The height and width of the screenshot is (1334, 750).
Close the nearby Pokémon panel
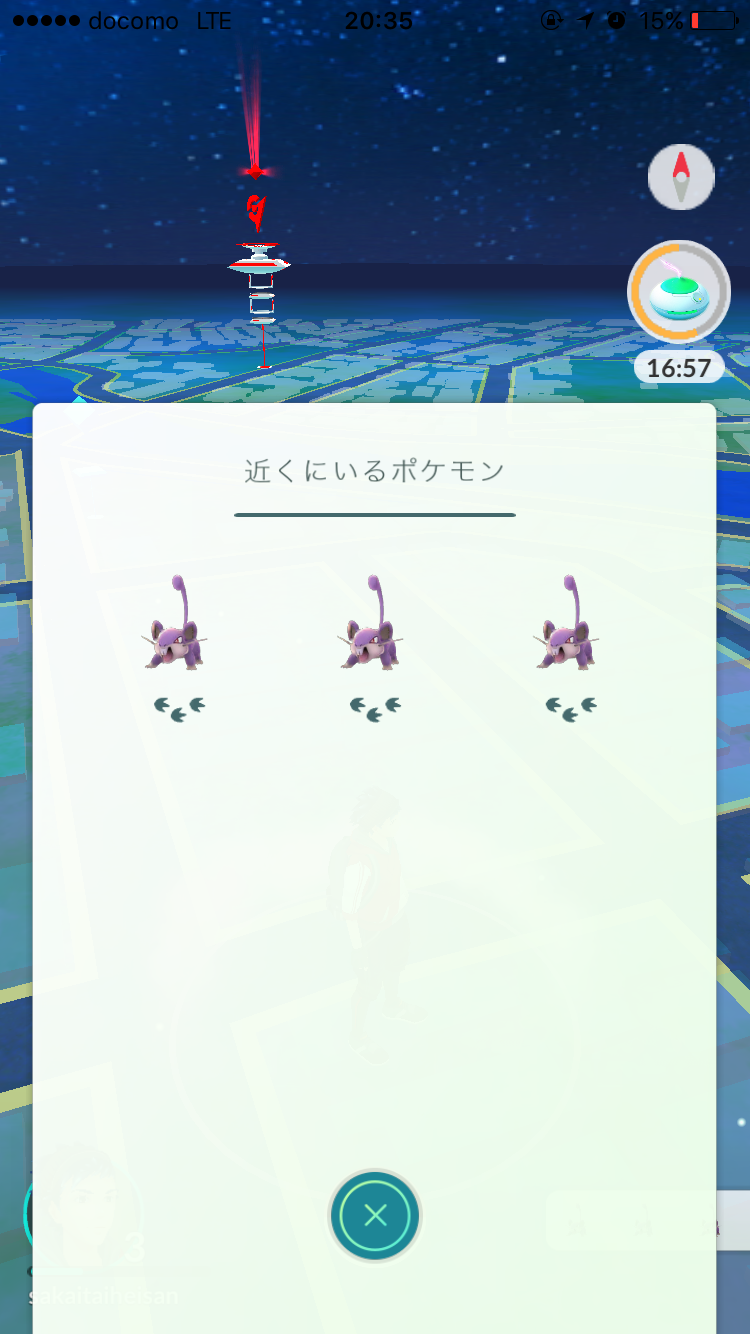point(375,1216)
